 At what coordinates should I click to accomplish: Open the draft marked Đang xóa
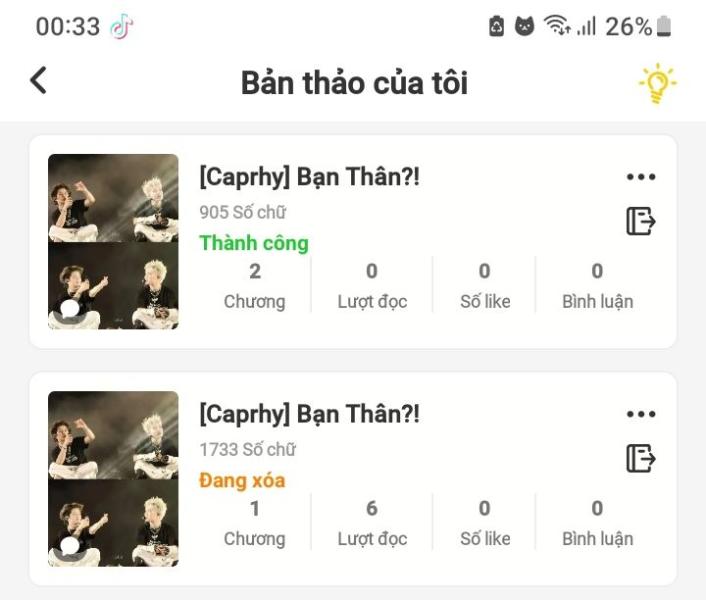(309, 415)
